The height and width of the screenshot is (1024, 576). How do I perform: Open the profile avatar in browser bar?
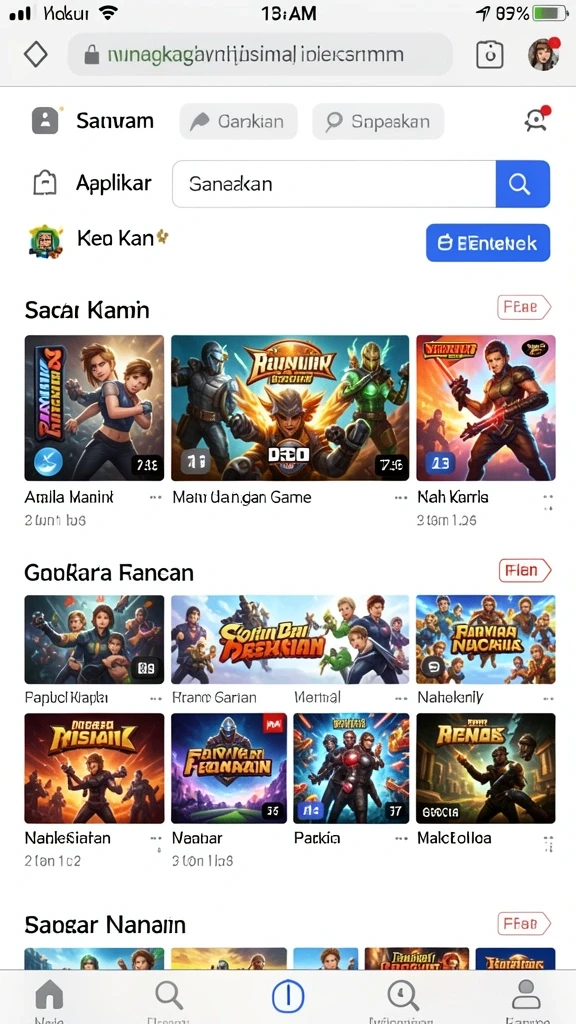pos(544,54)
